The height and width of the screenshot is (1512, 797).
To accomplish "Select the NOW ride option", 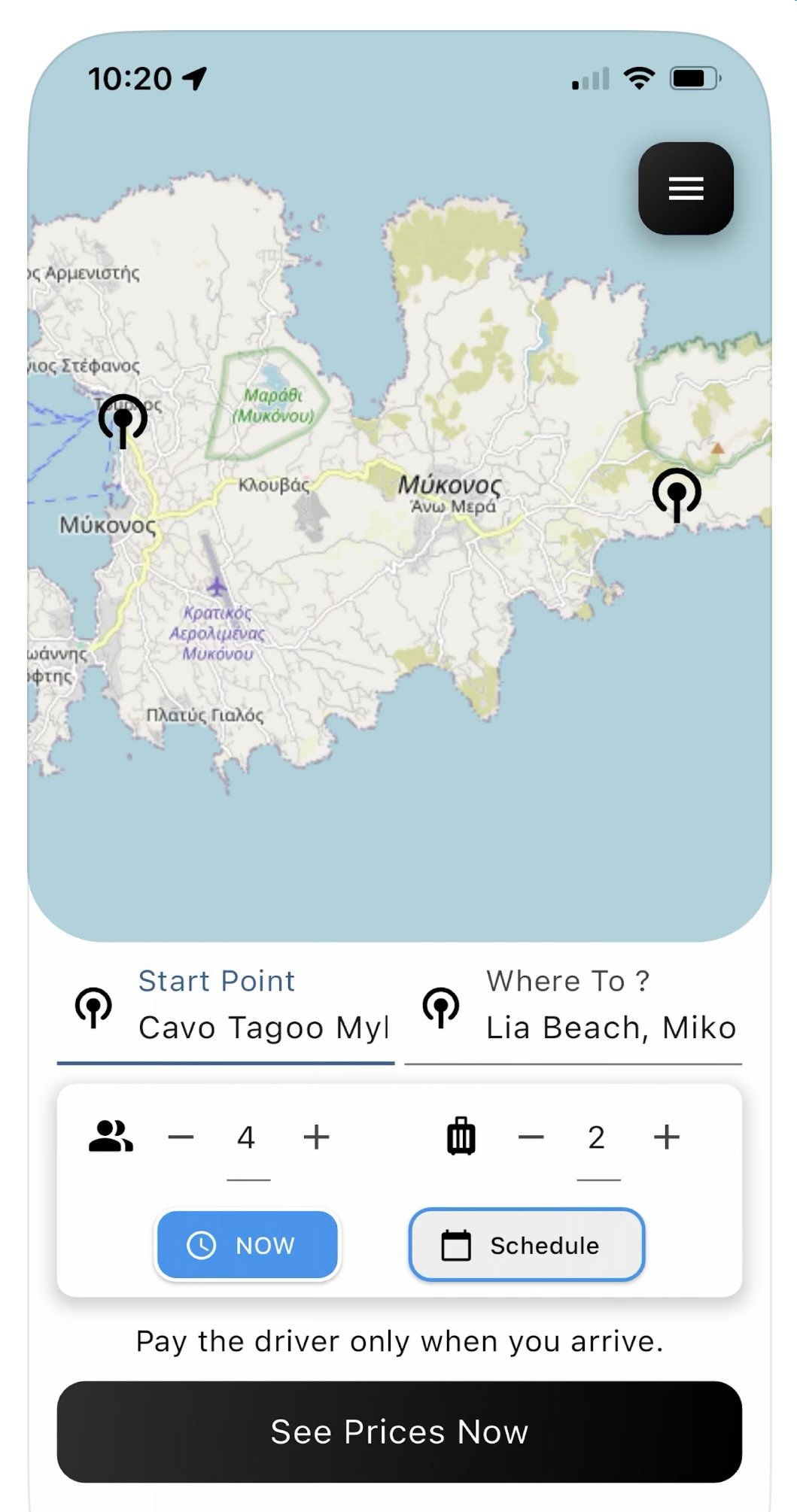I will click(x=248, y=1245).
